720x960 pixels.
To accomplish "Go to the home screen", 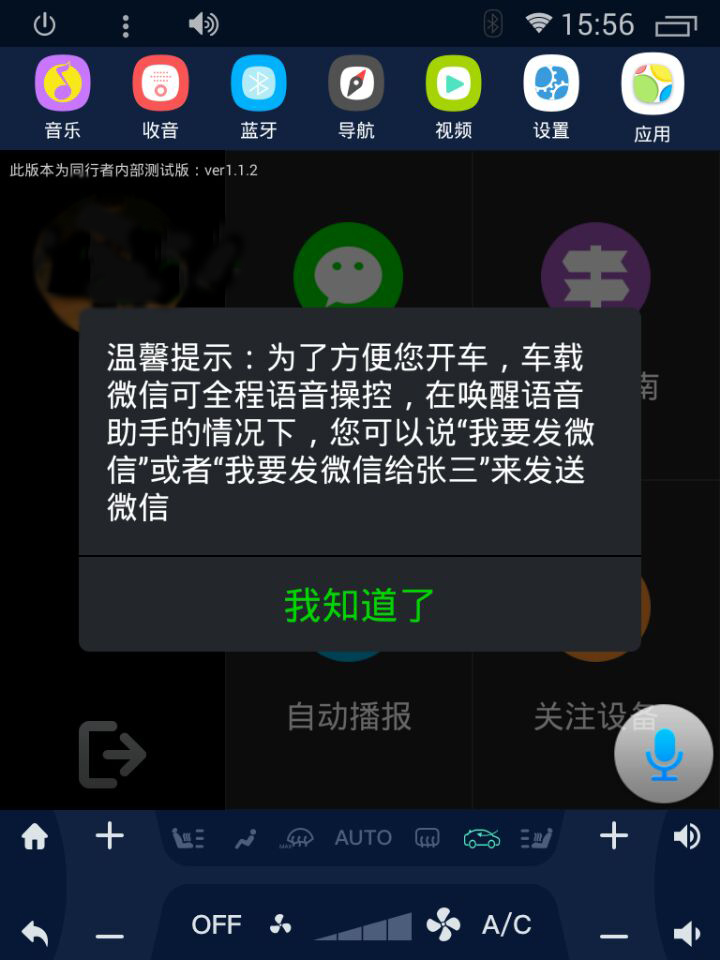I will click(x=35, y=837).
